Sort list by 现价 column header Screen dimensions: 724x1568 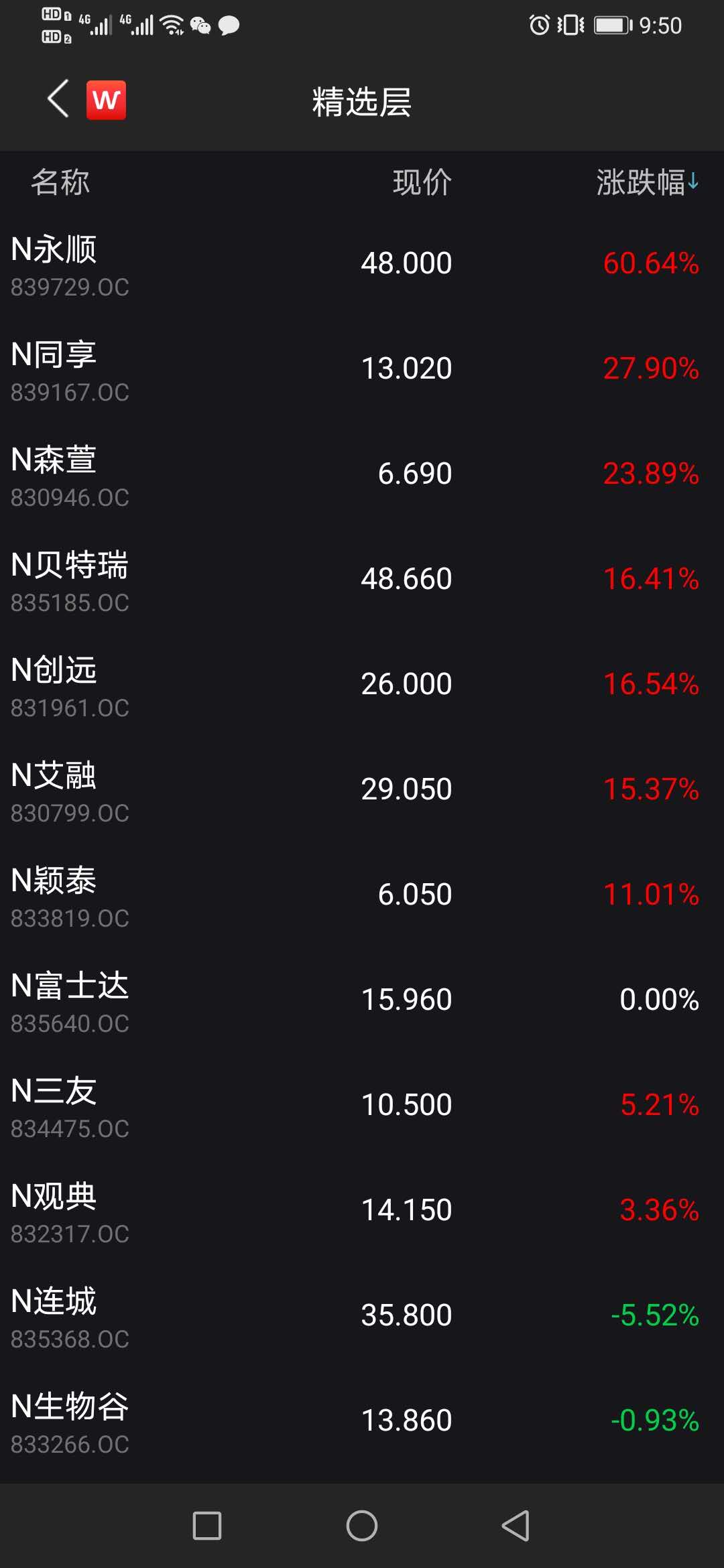(422, 182)
